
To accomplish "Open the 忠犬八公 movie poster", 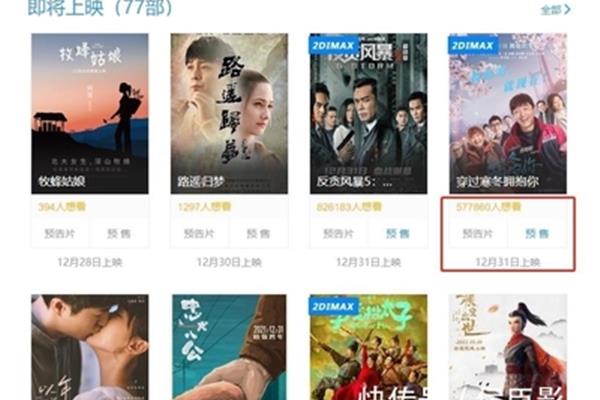I will (x=229, y=347).
